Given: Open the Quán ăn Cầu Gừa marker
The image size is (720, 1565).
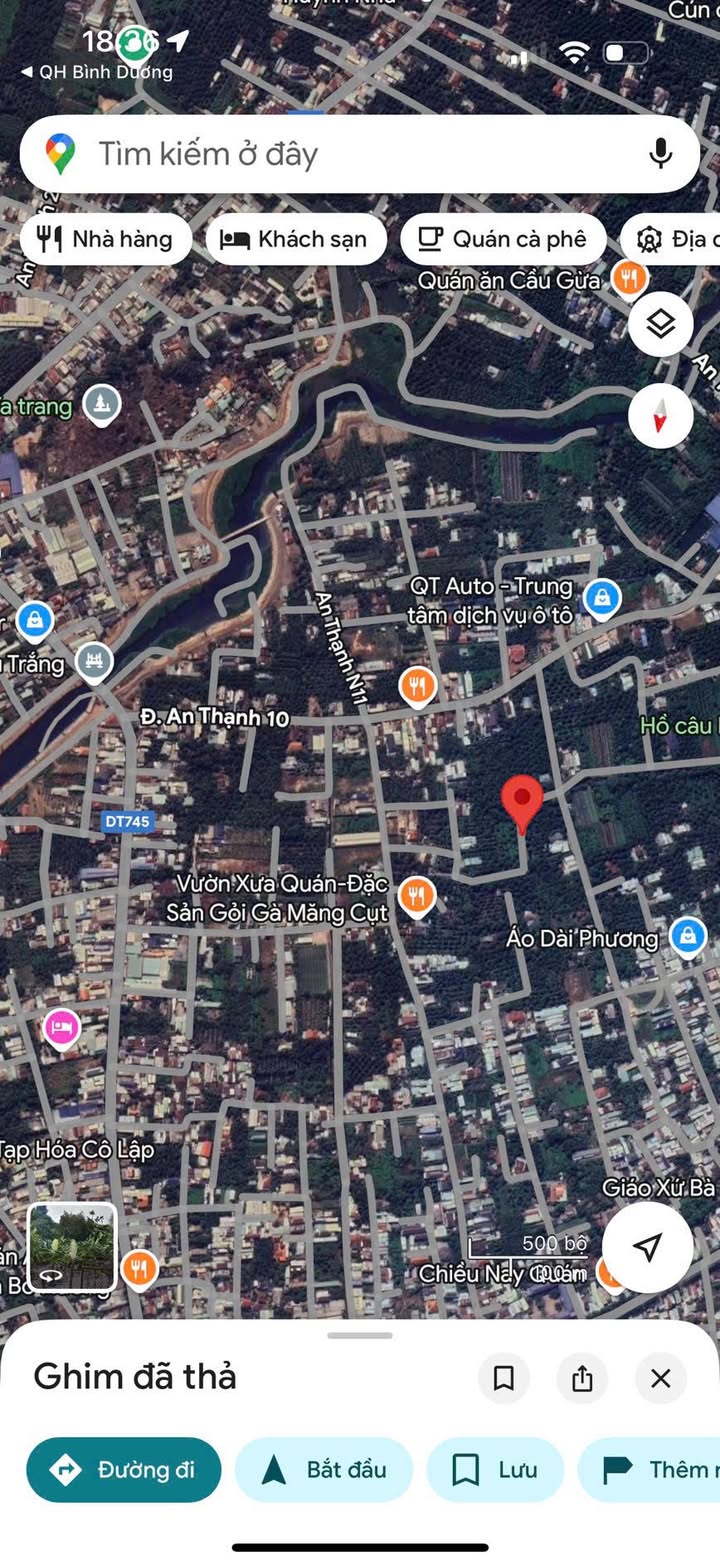Looking at the screenshot, I should click(x=629, y=278).
